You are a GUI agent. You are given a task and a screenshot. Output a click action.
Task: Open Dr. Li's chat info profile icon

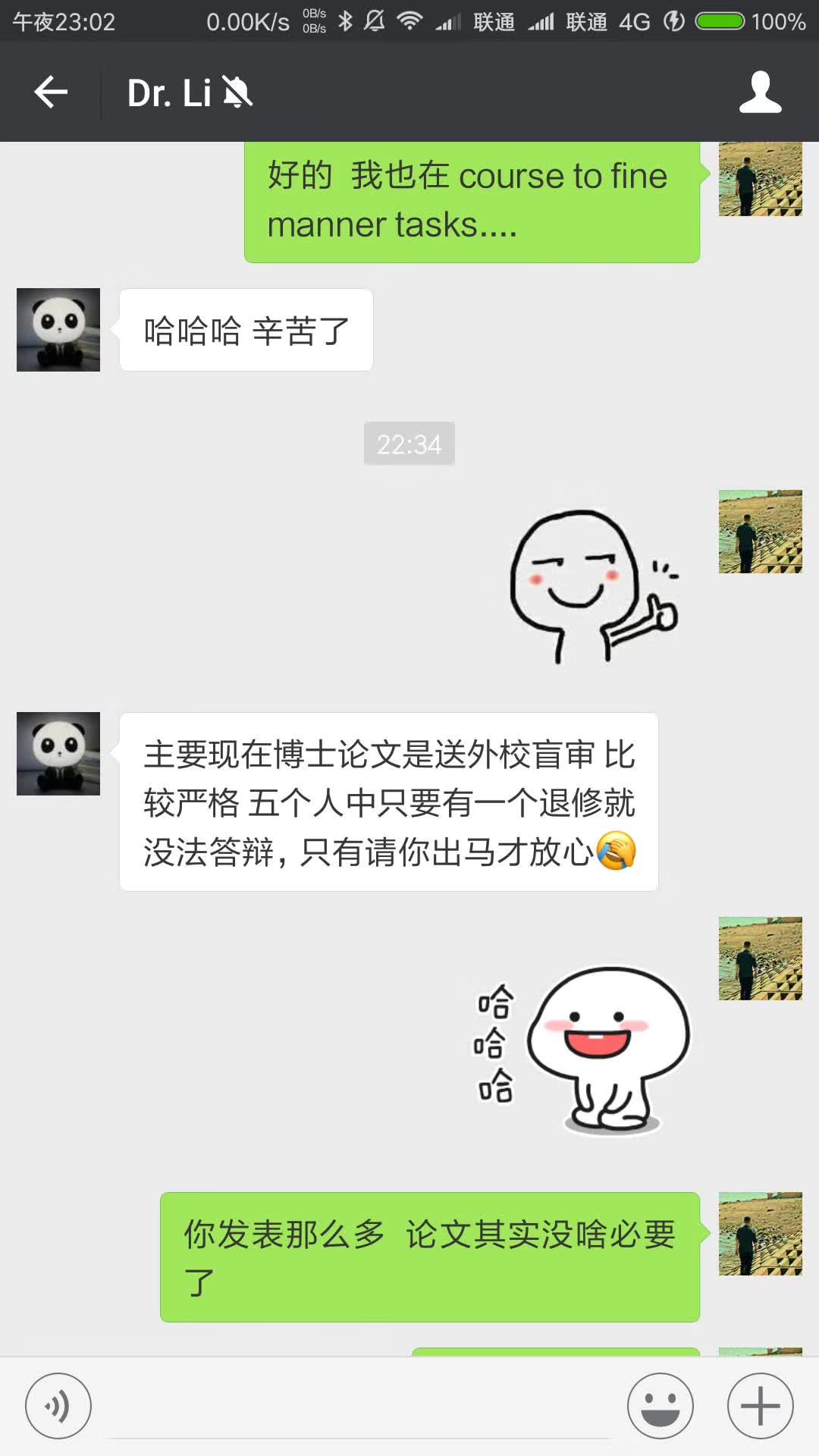coord(760,93)
